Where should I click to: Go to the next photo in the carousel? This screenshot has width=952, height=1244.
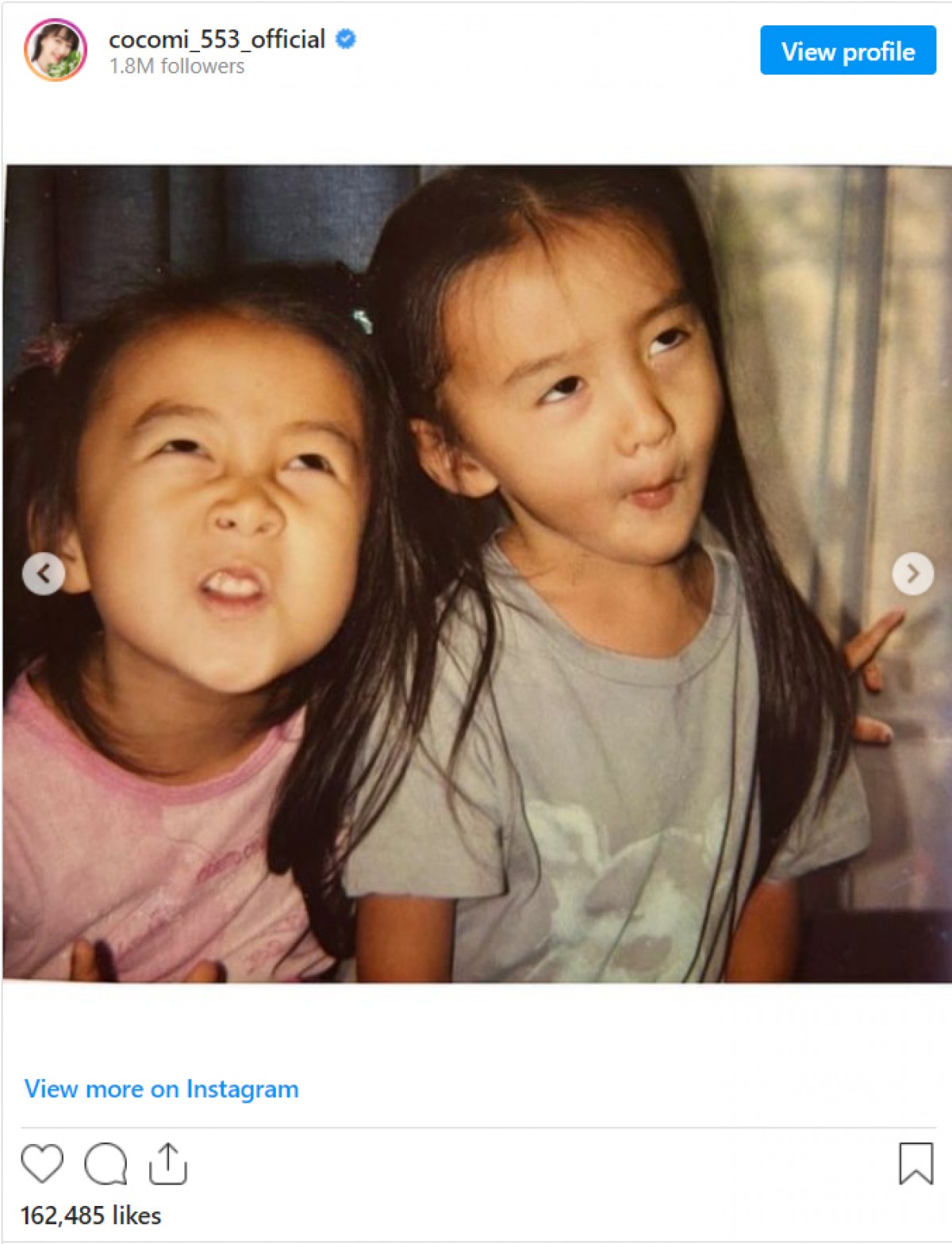point(912,573)
